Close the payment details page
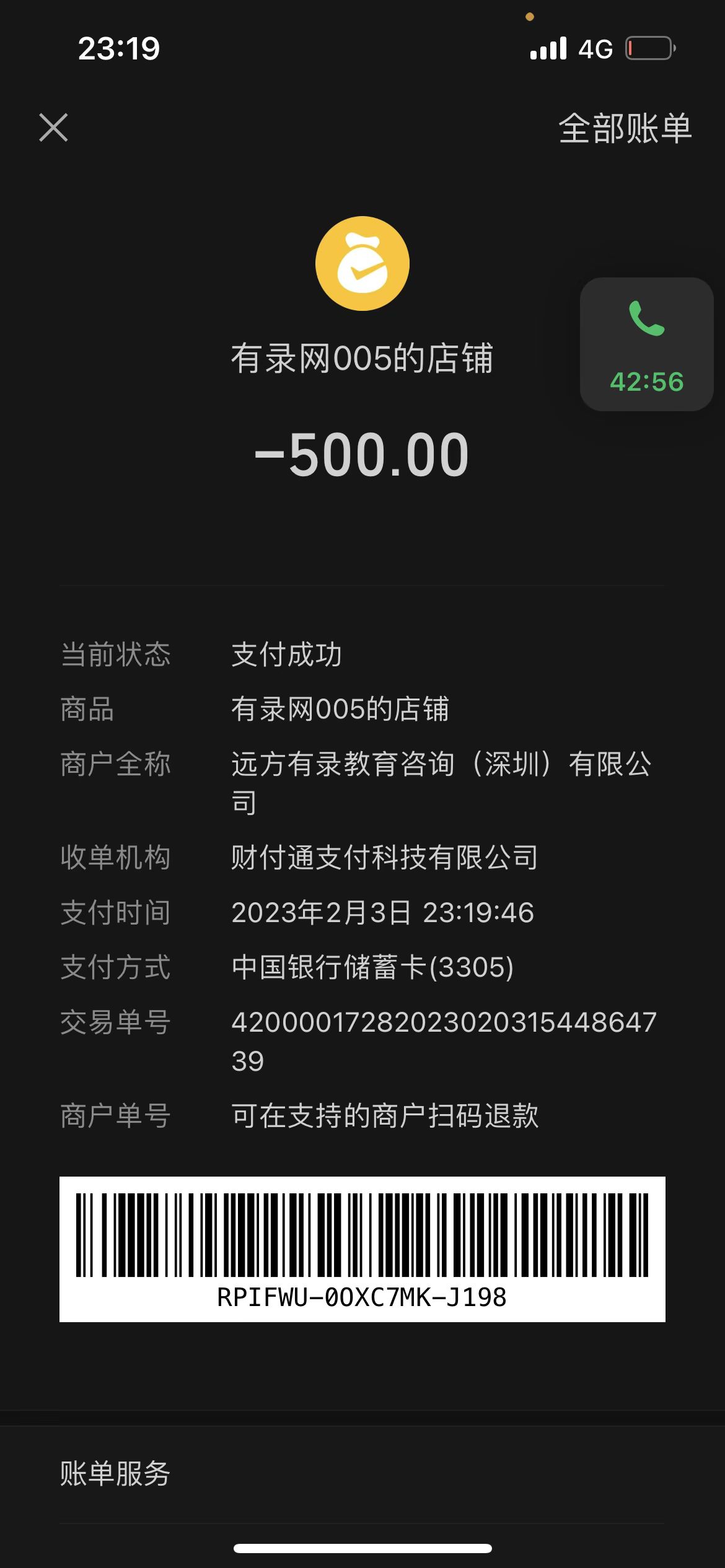Viewport: 725px width, 1568px height. click(53, 128)
